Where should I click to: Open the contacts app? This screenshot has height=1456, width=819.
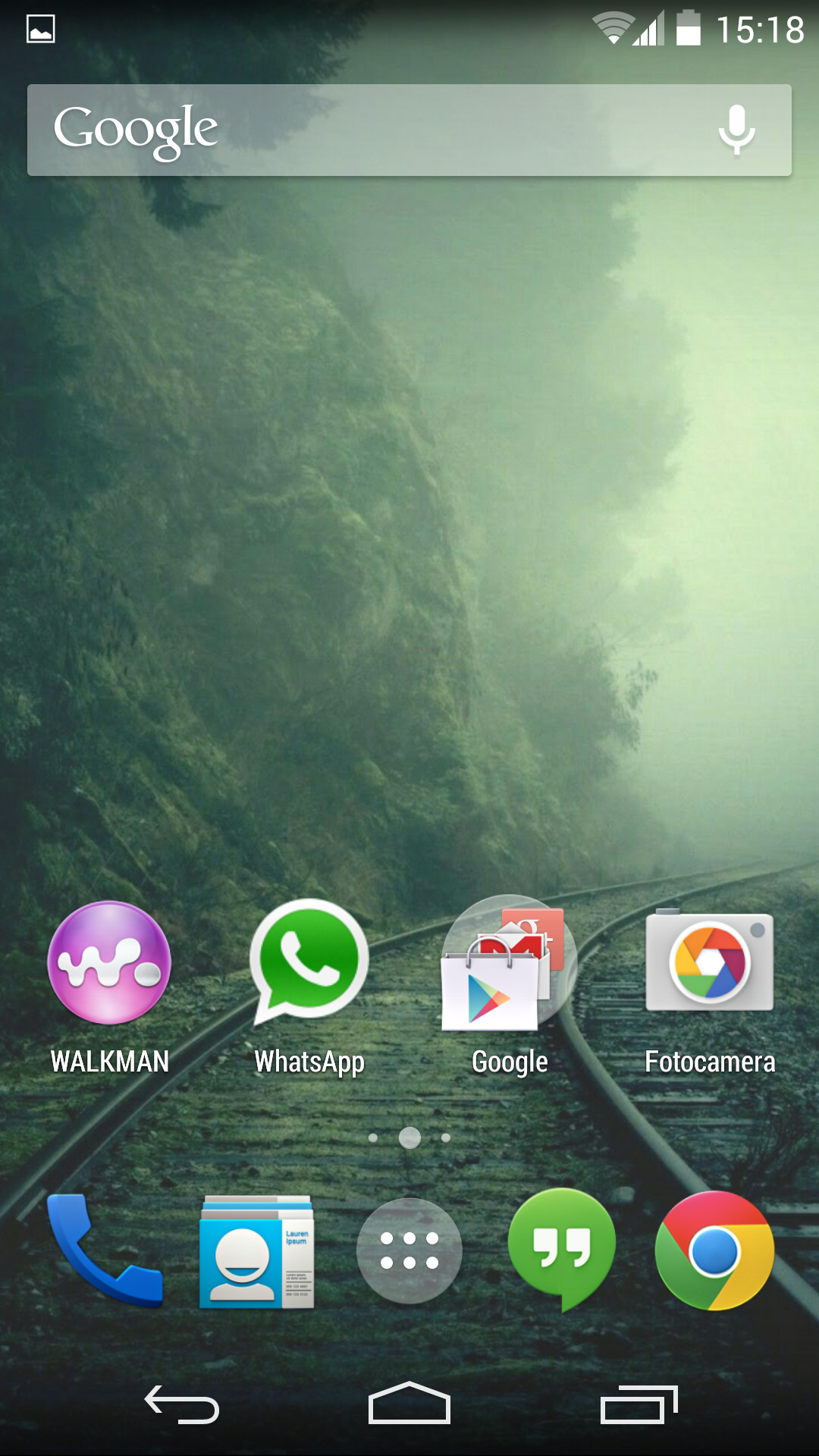(x=257, y=1251)
